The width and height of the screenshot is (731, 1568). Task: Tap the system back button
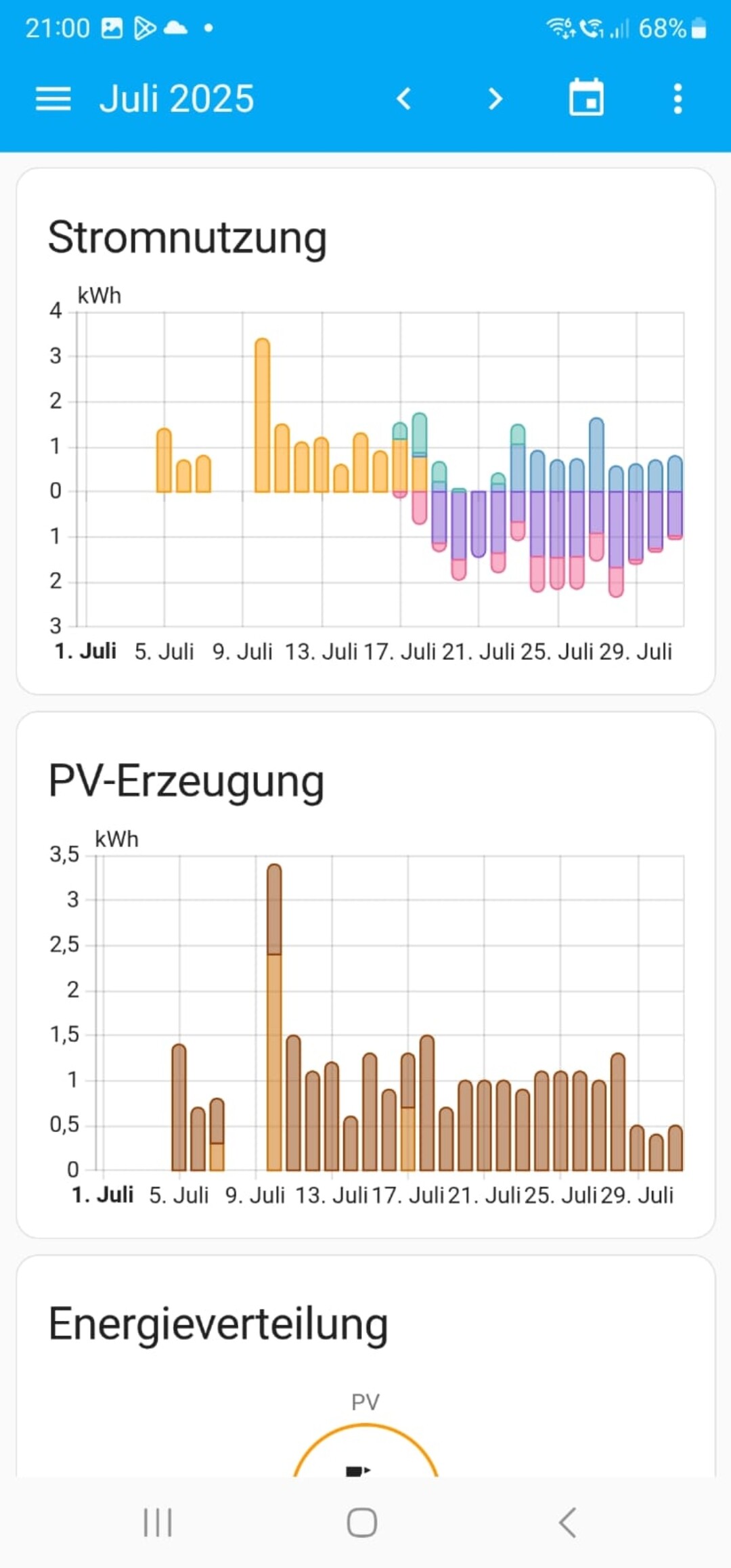567,1523
